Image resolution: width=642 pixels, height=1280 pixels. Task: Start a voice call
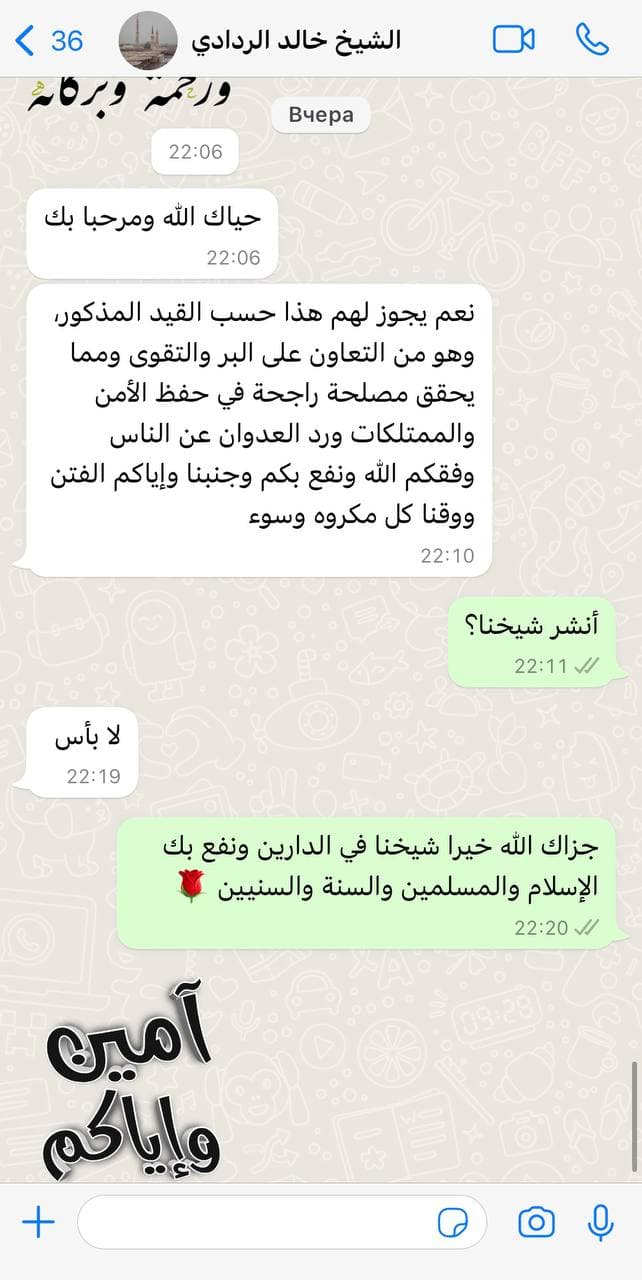[592, 40]
